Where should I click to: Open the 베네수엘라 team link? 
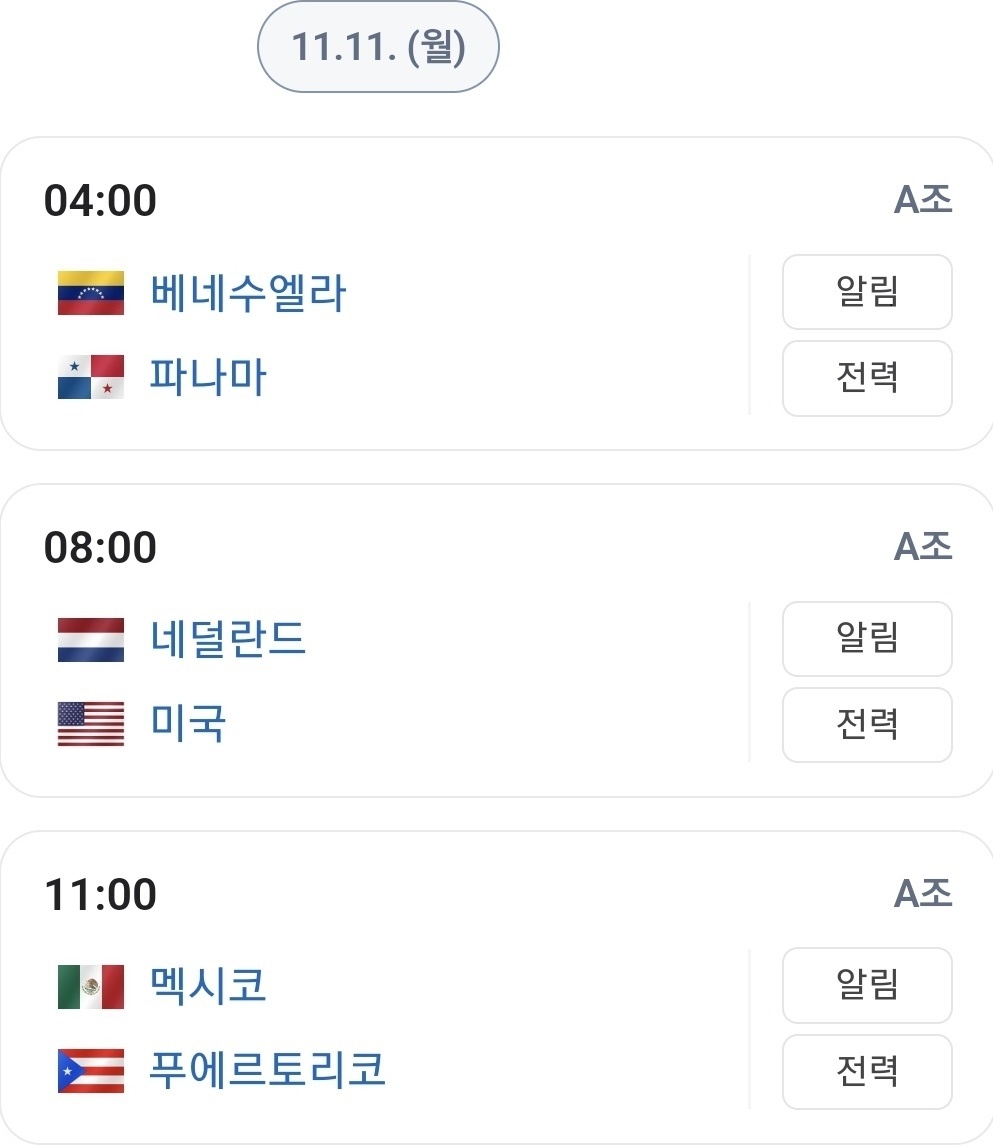click(x=248, y=293)
